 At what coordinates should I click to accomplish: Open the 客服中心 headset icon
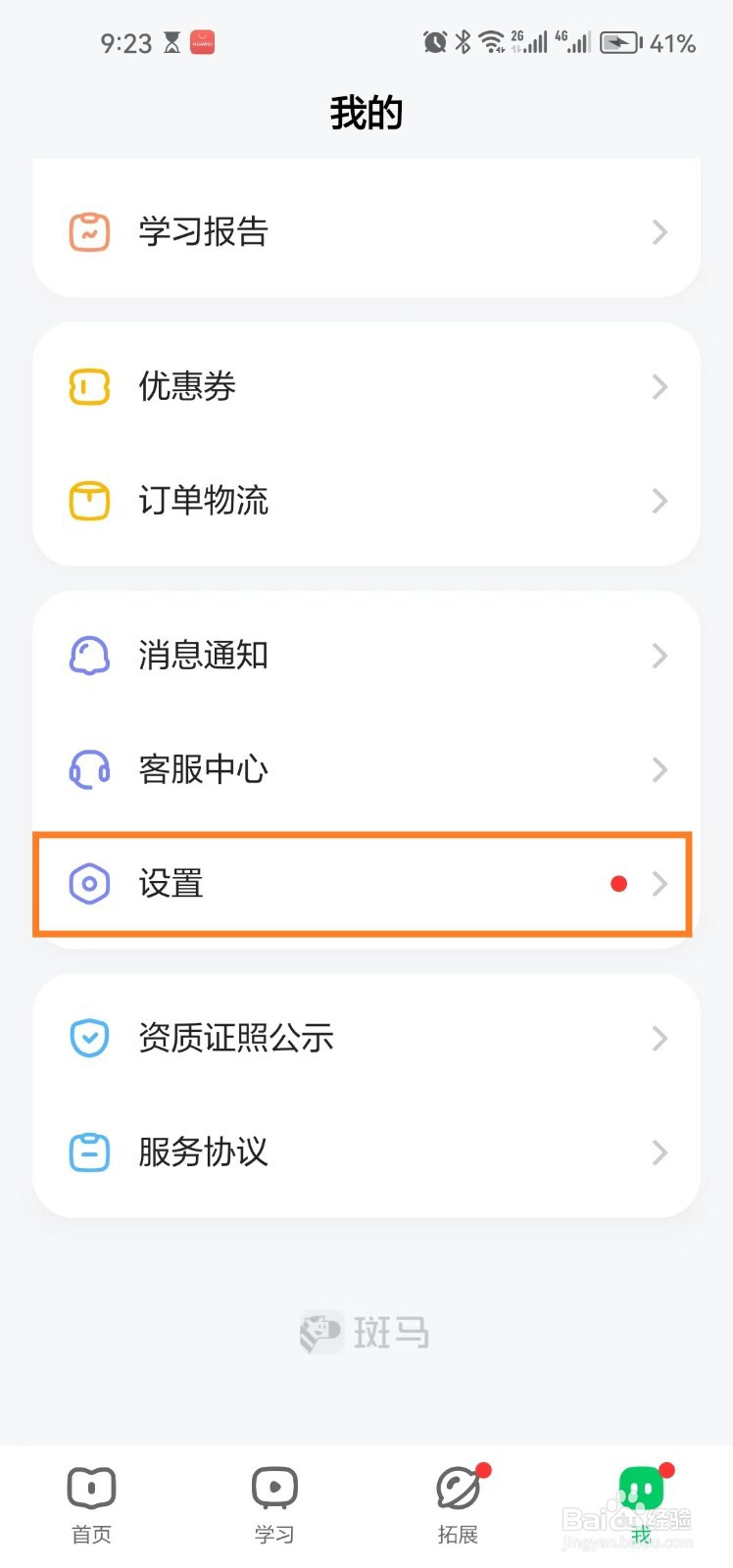click(89, 769)
